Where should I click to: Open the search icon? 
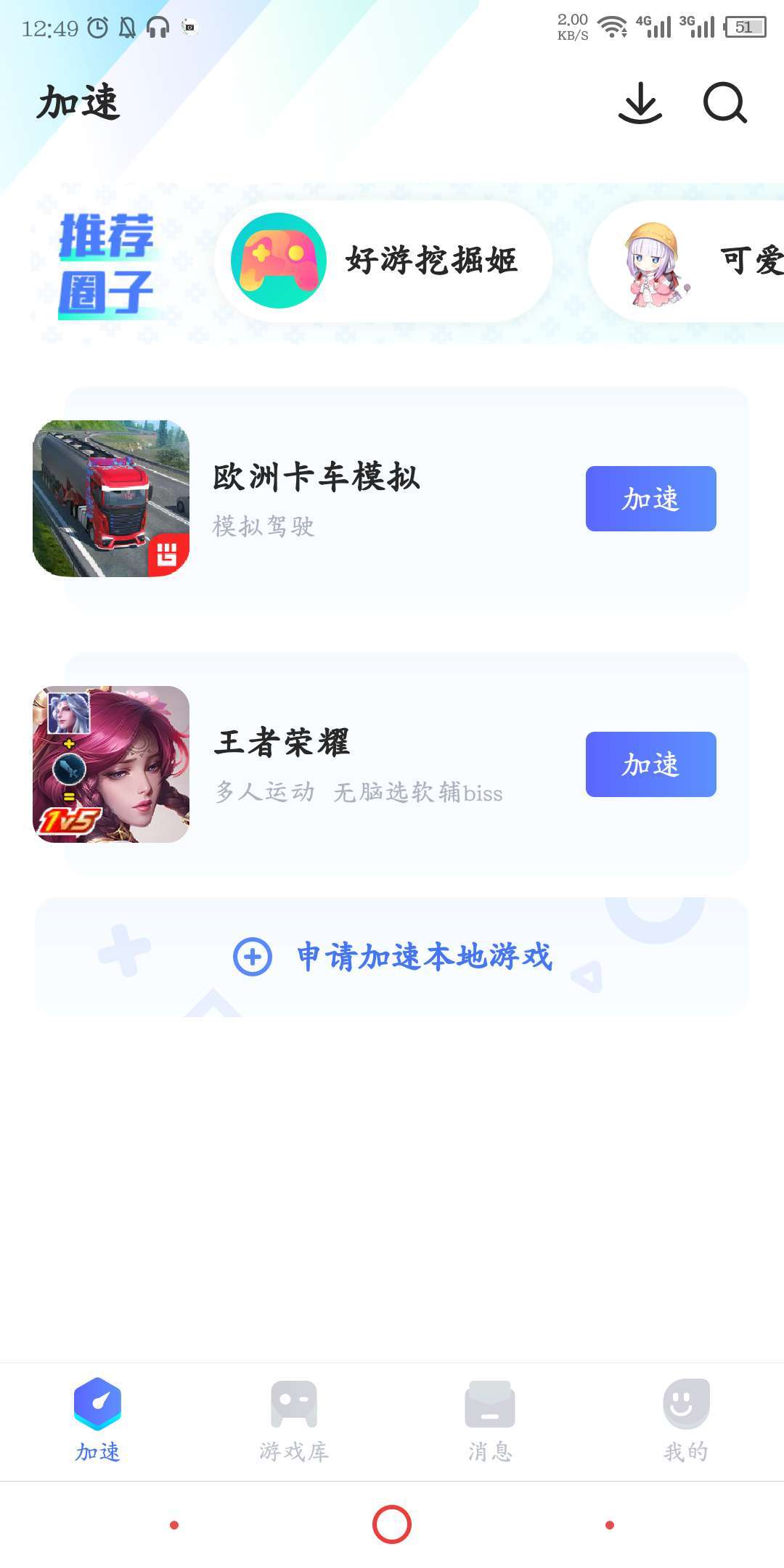(x=724, y=104)
